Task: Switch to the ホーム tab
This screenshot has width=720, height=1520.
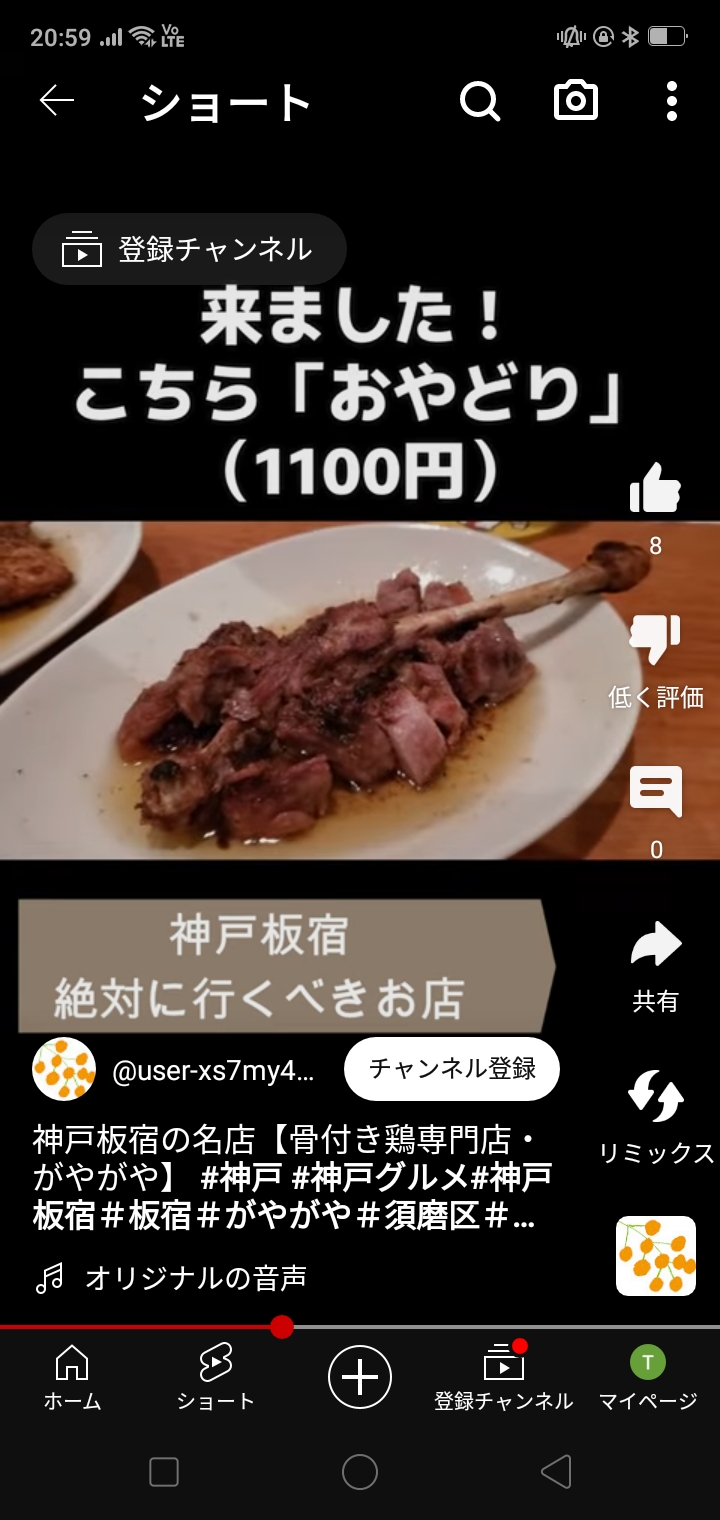Action: 72,1377
